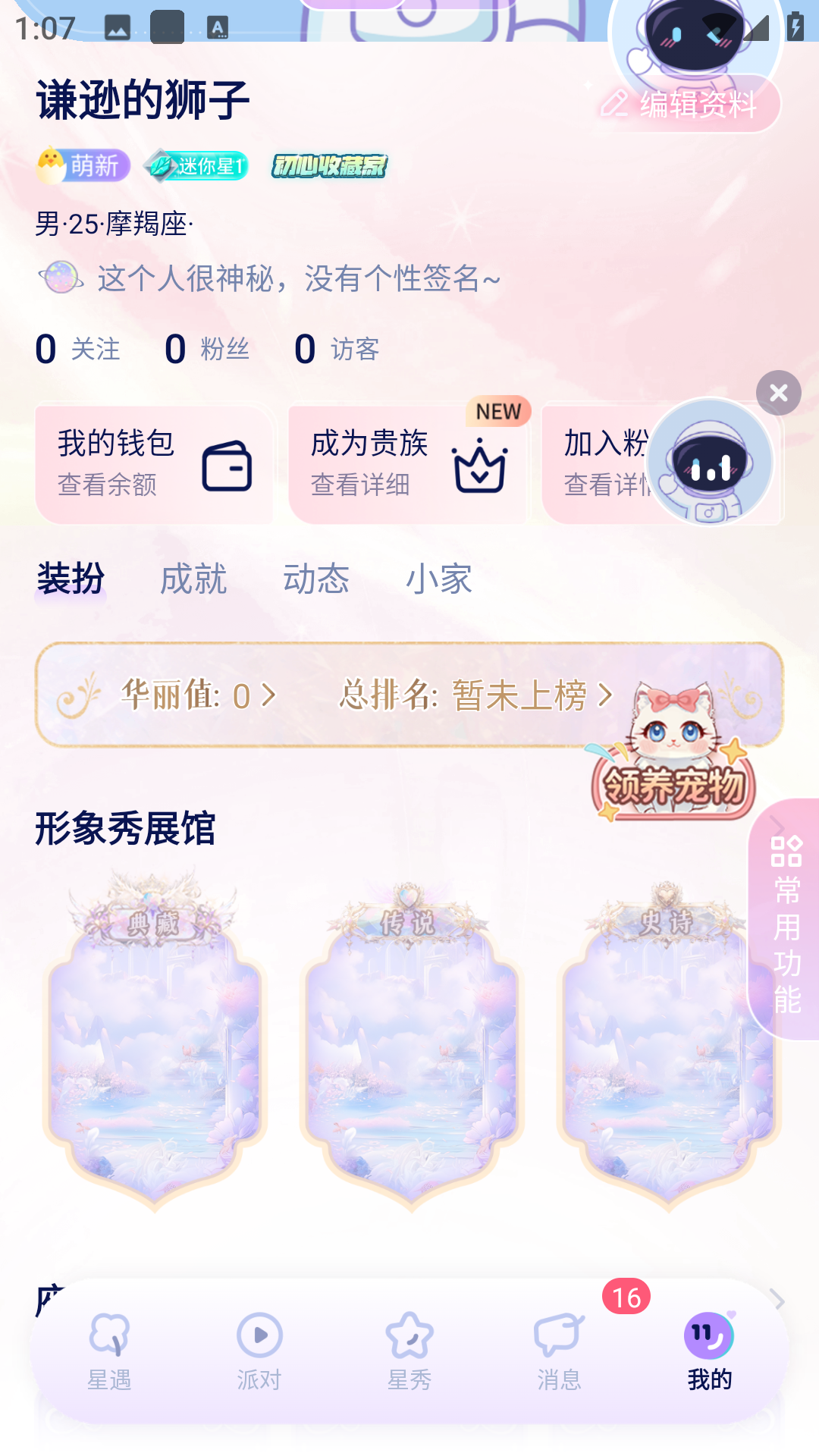Switch to the 成就 tab
819x1456 pixels.
tap(193, 579)
